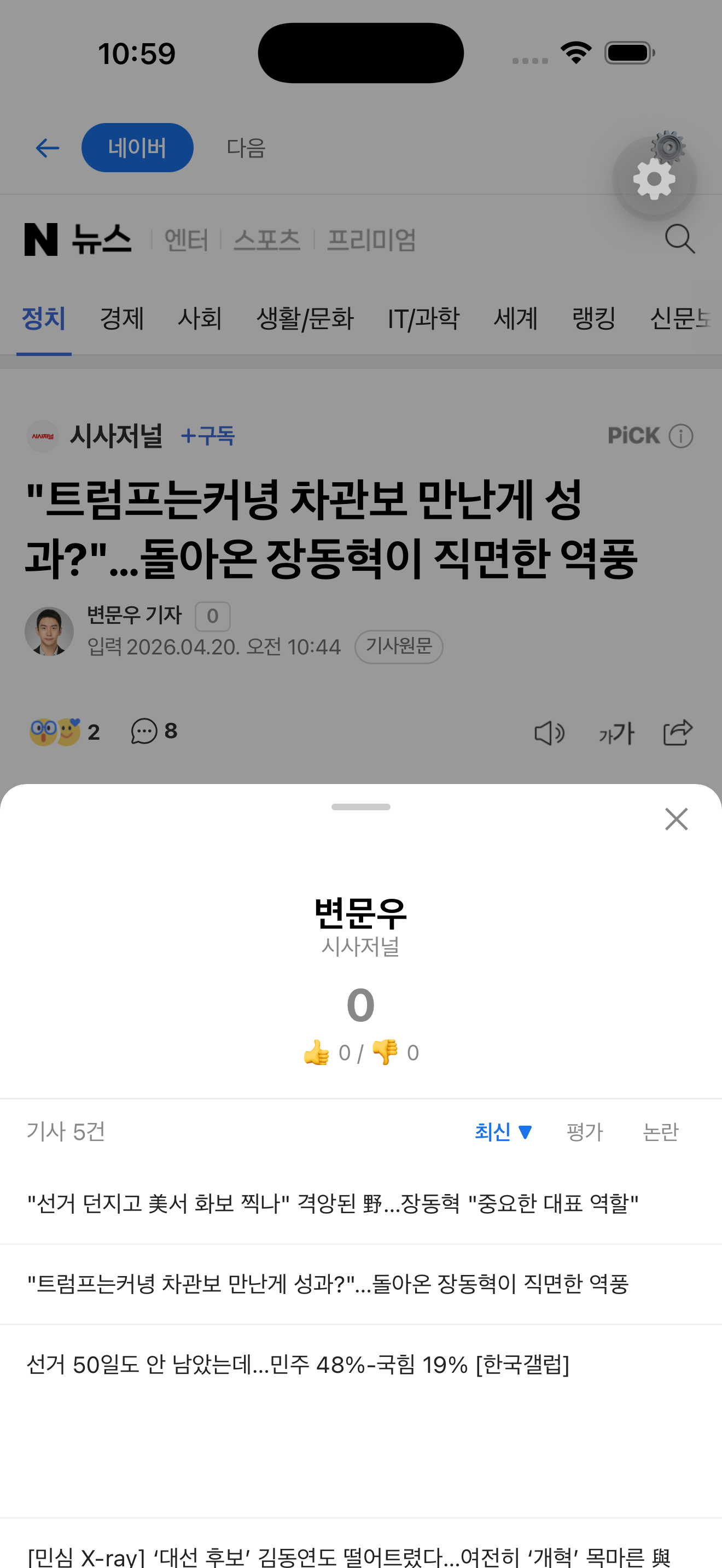Tap the 네이버 button at the top
Viewport: 722px width, 1568px height.
137,147
